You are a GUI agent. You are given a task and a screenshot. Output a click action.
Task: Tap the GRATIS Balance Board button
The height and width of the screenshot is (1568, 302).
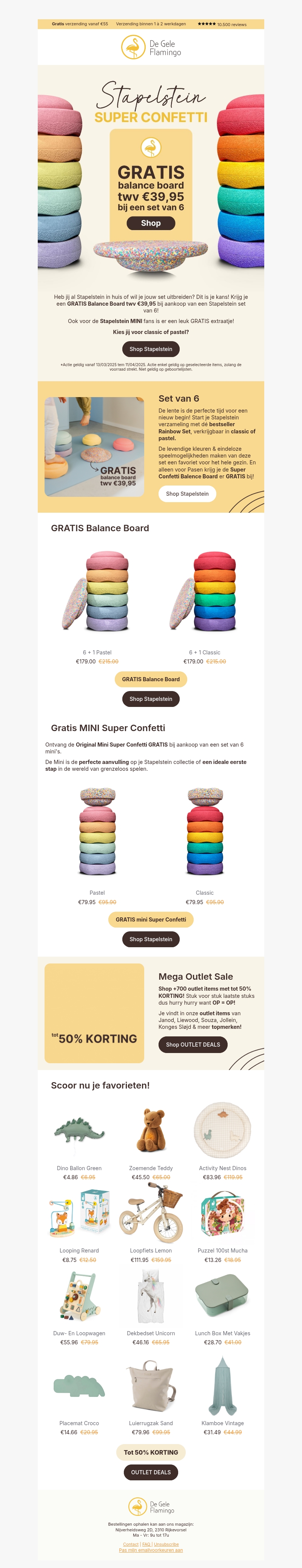click(151, 679)
